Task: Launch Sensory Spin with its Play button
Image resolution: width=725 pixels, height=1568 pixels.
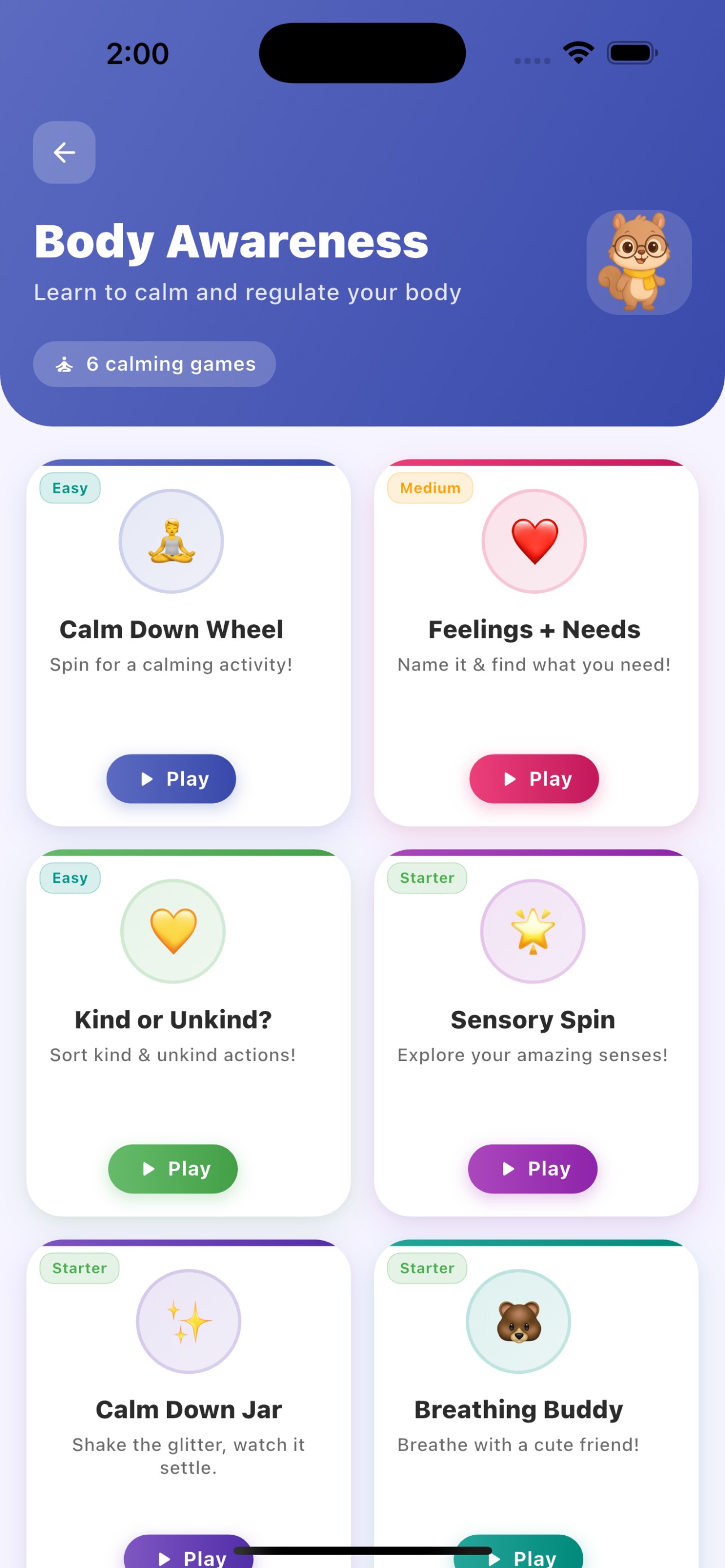Action: (x=532, y=1168)
